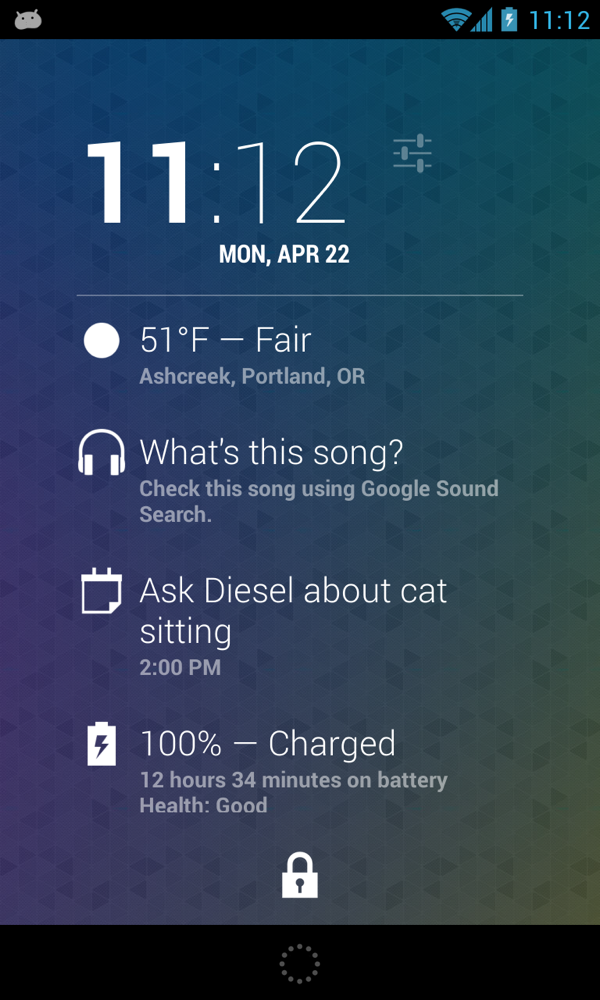Open the 51°F Fair weather row

click(x=252, y=354)
